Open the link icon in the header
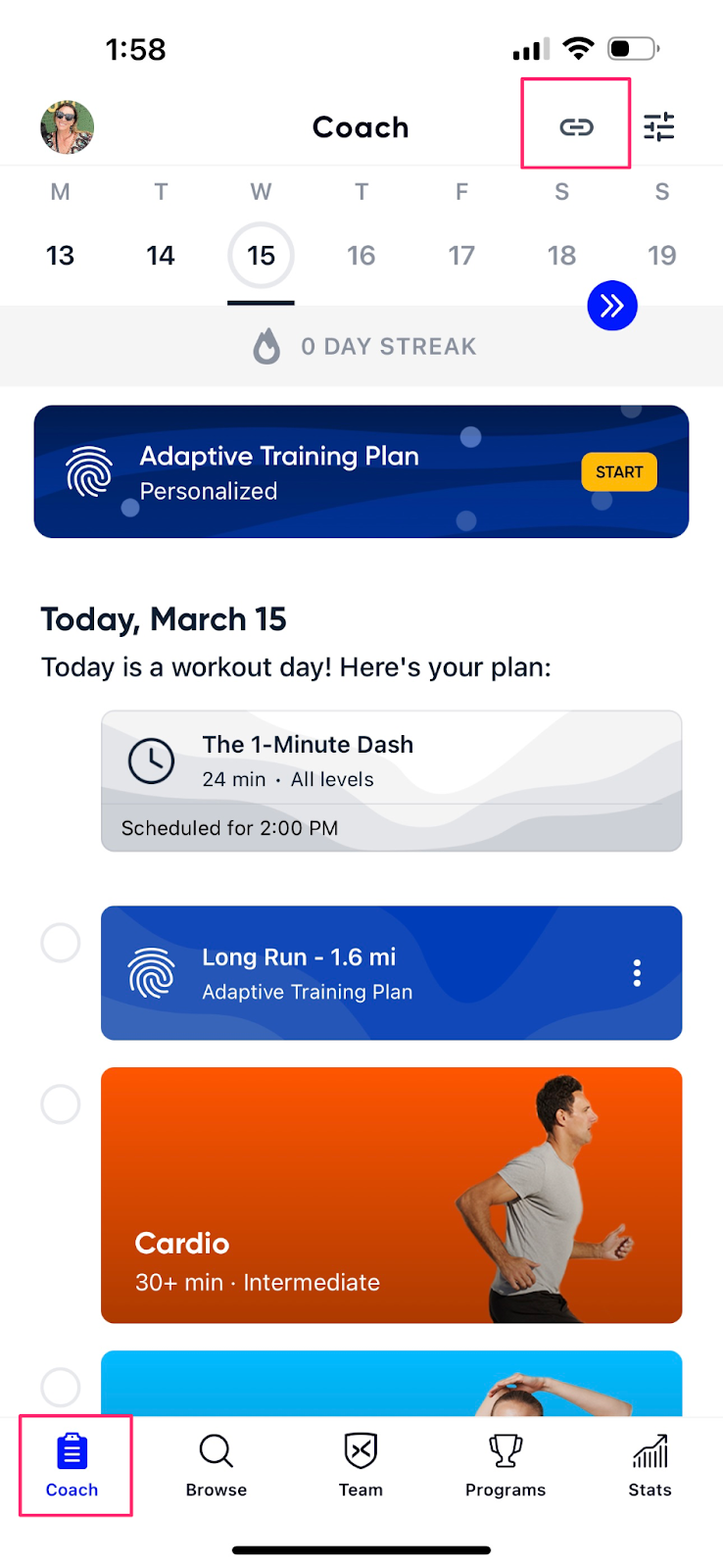The height and width of the screenshot is (1568, 723). point(576,127)
